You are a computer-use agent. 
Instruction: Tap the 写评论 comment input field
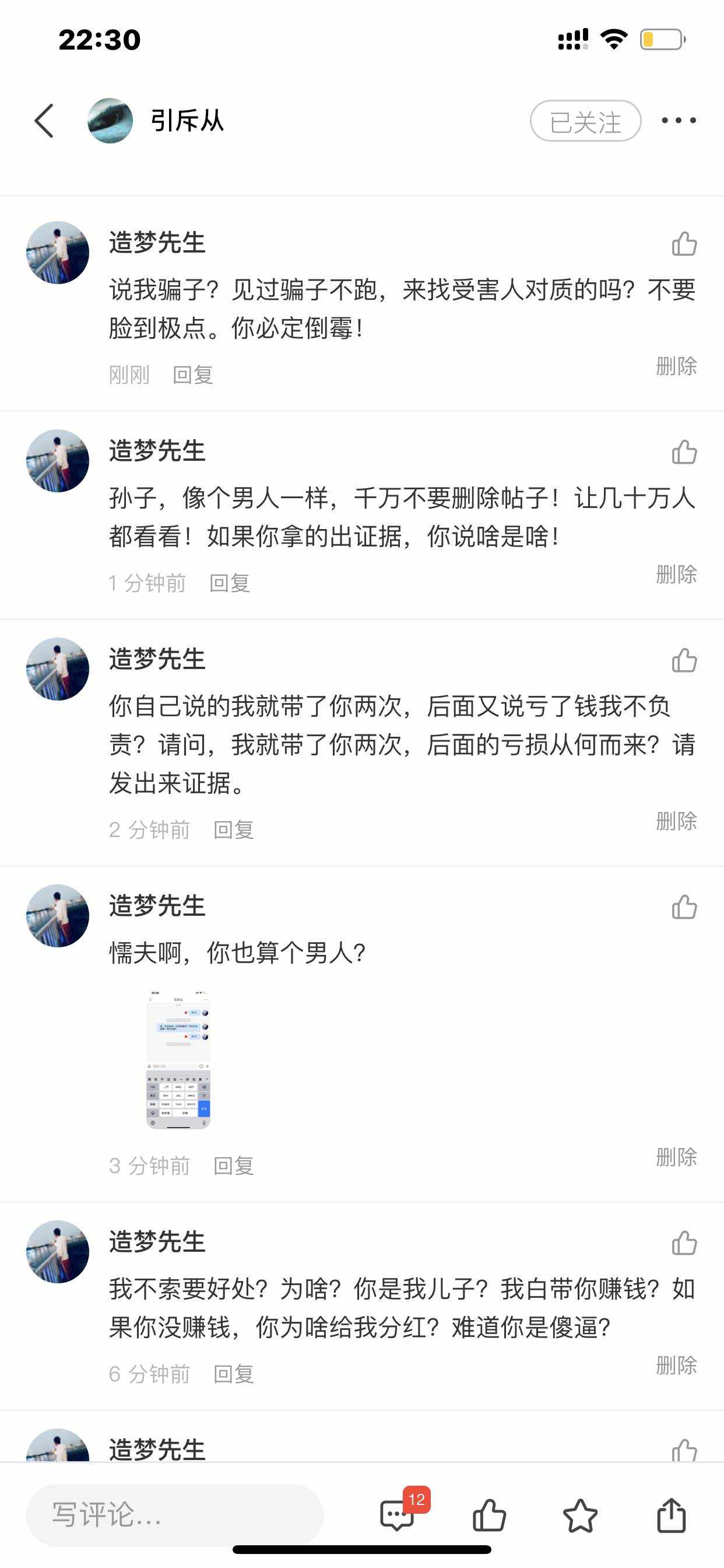[x=175, y=1514]
